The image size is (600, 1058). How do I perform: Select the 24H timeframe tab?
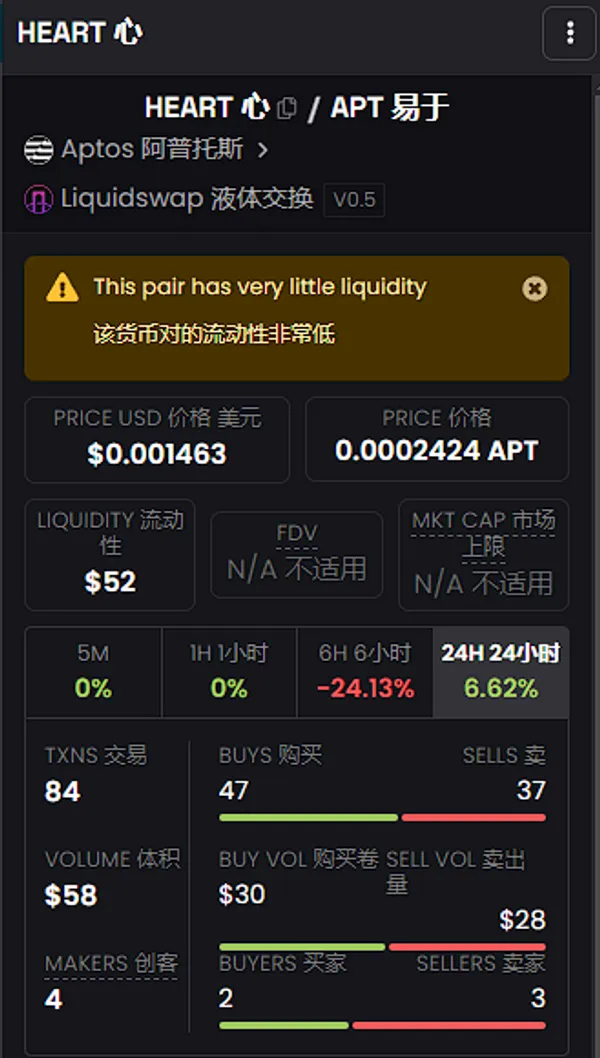pos(501,671)
